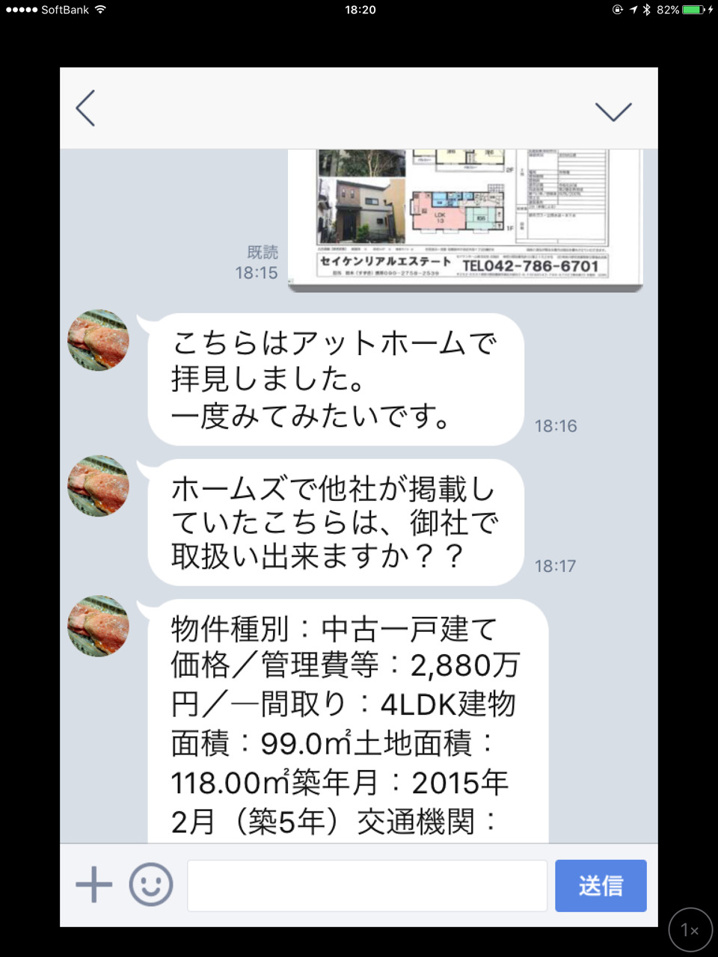This screenshot has height=957, width=718.
Task: Expand the chat options chevron menu
Action: click(612, 110)
